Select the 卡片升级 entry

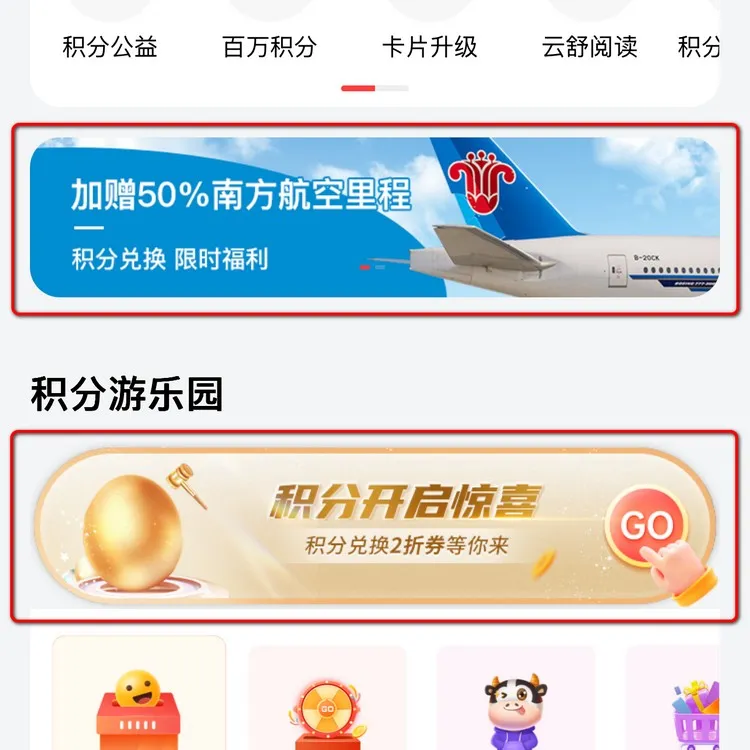click(x=429, y=46)
